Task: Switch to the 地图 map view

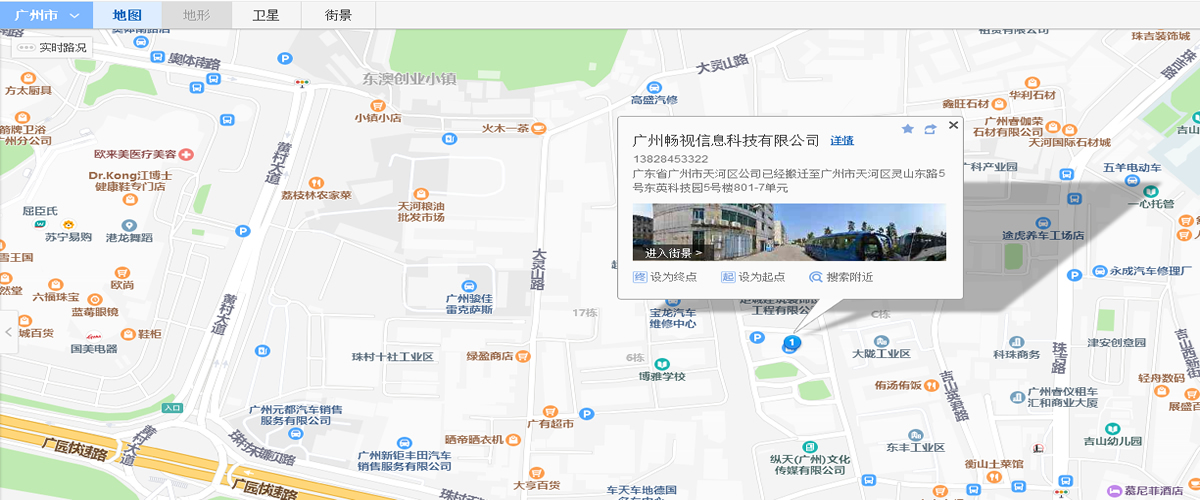Action: coord(127,15)
